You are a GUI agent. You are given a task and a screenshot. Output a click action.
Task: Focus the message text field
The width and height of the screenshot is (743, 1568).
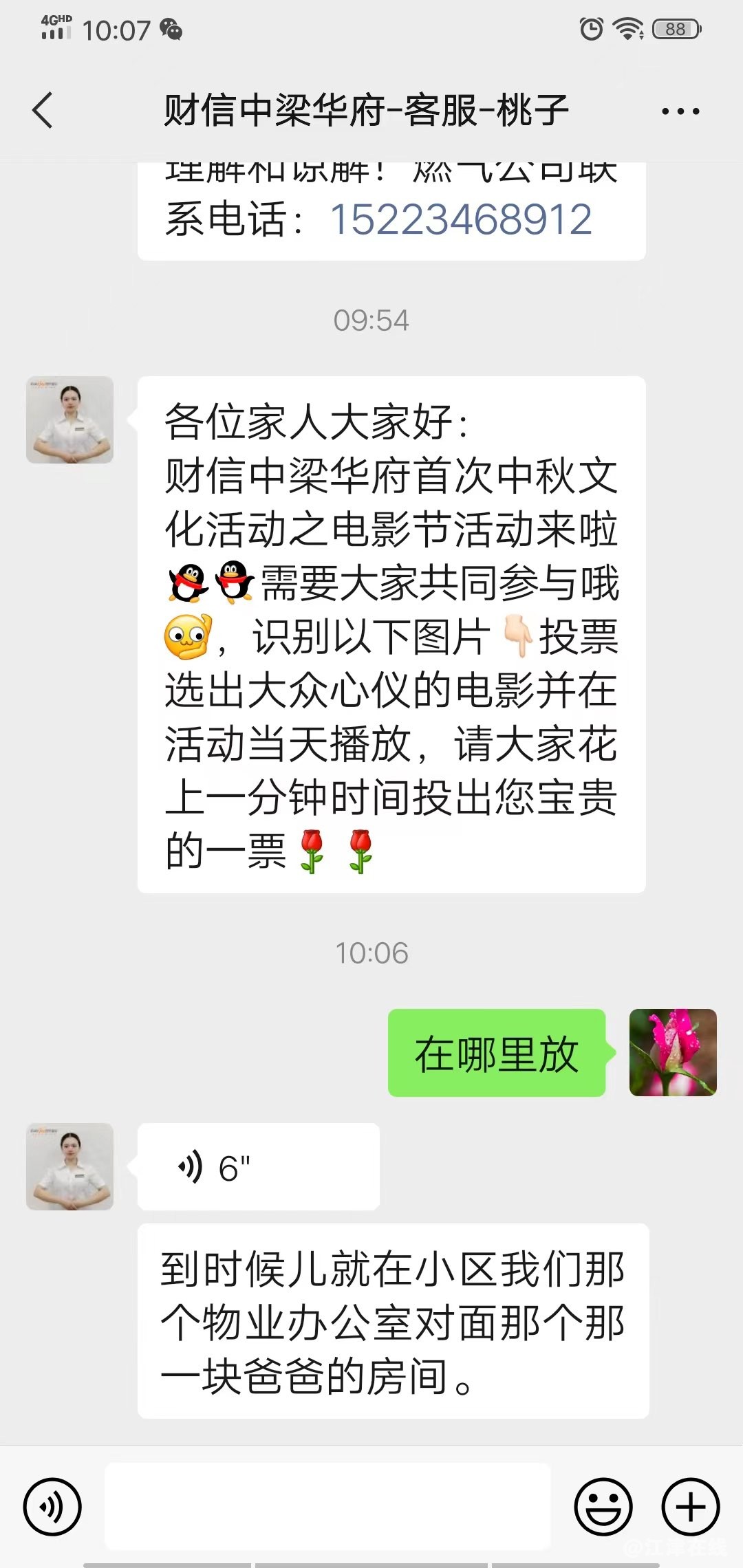pyautogui.click(x=327, y=1506)
